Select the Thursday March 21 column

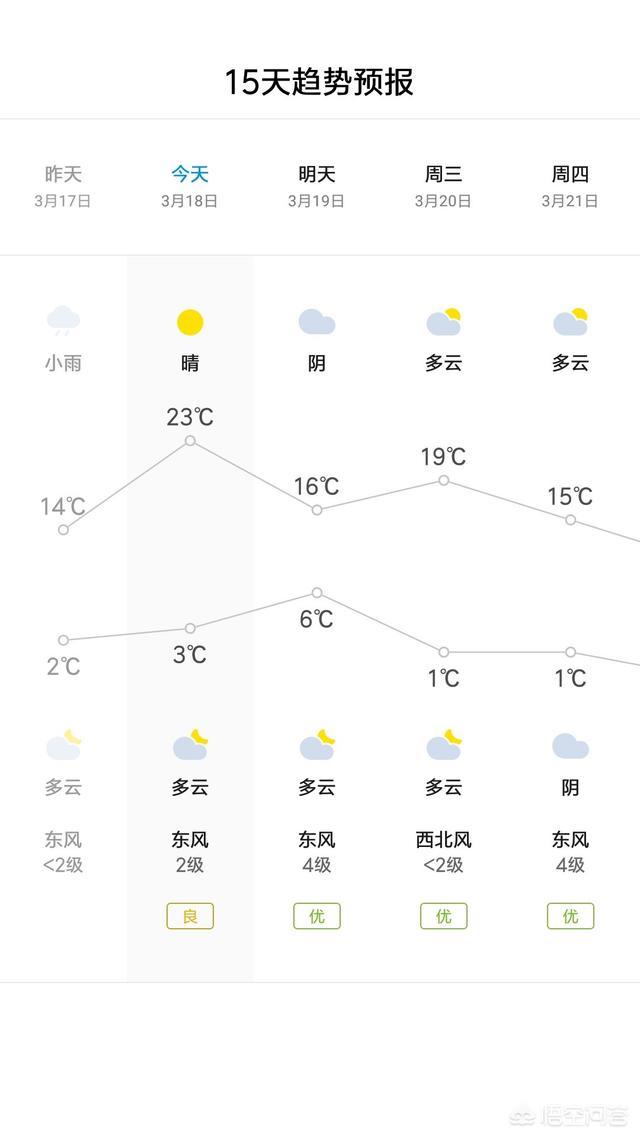pyautogui.click(x=570, y=187)
